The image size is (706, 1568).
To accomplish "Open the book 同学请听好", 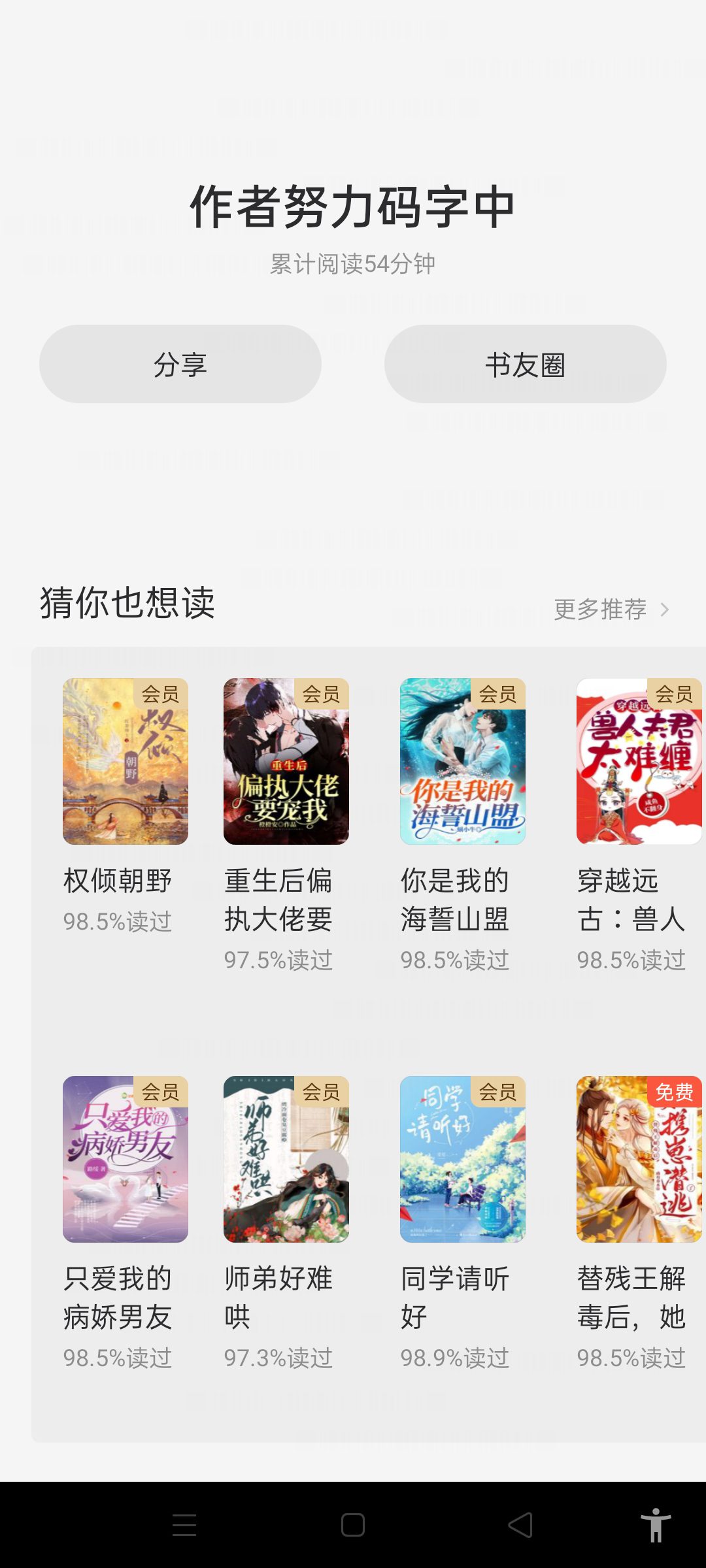I will coord(462,1159).
